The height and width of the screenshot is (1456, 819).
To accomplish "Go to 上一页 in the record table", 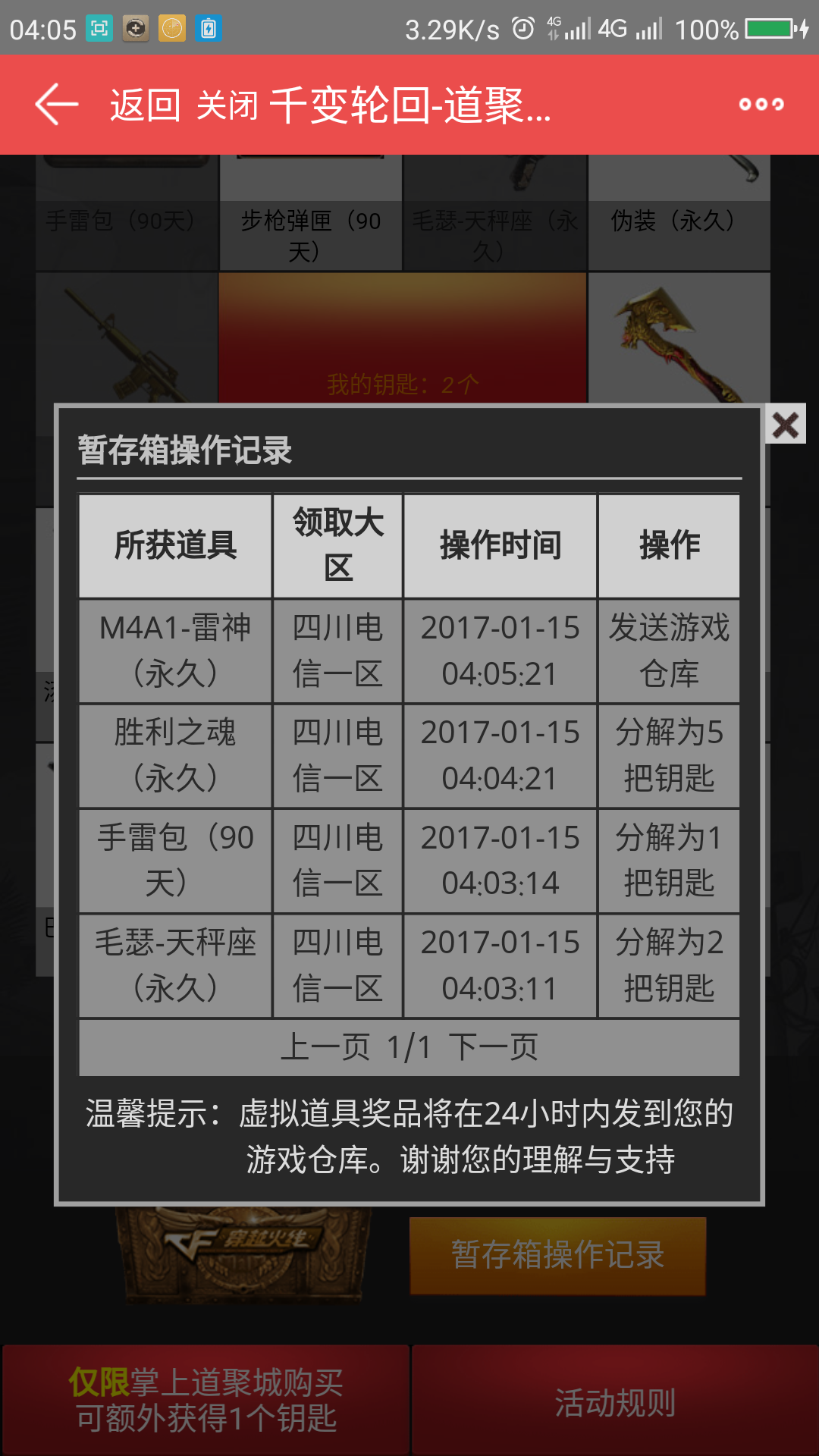I will click(x=325, y=1047).
